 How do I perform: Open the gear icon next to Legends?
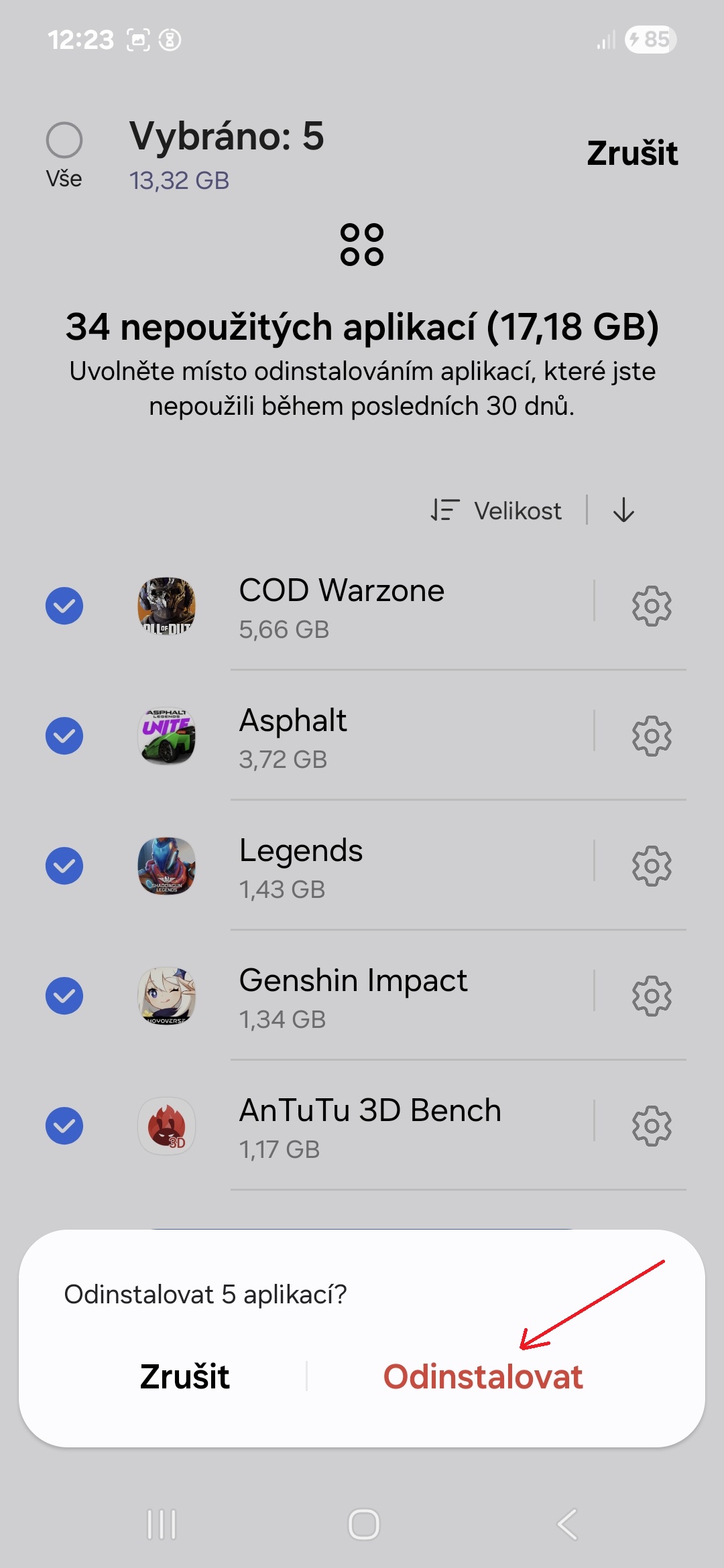click(x=652, y=866)
